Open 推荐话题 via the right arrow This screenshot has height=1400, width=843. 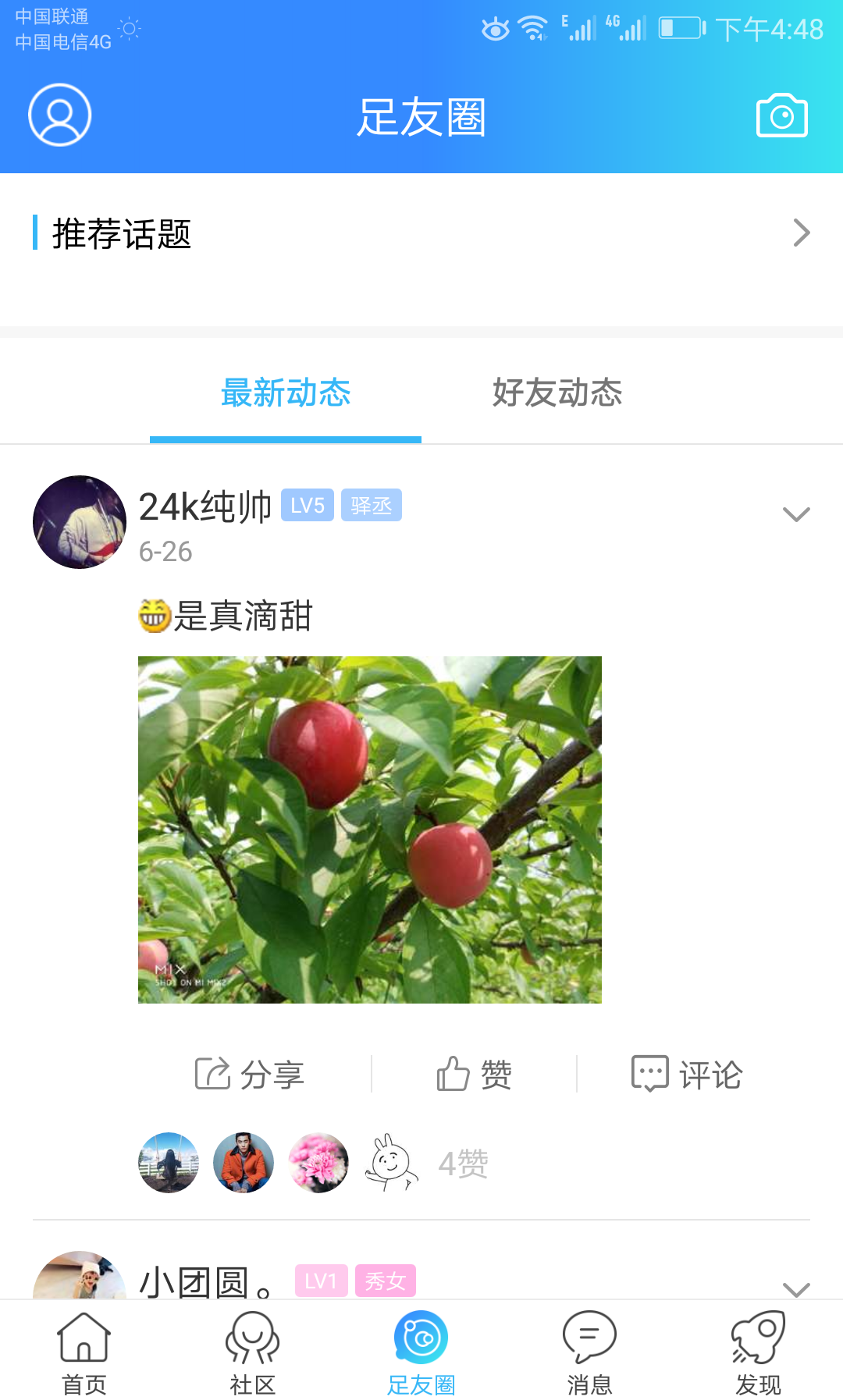click(799, 232)
